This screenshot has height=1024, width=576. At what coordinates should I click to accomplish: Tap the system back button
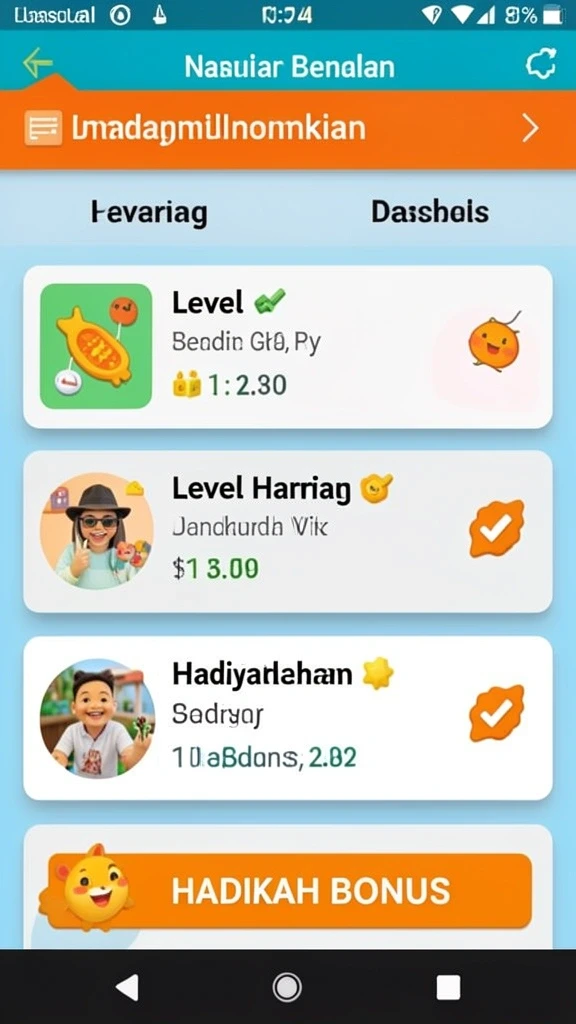point(127,987)
